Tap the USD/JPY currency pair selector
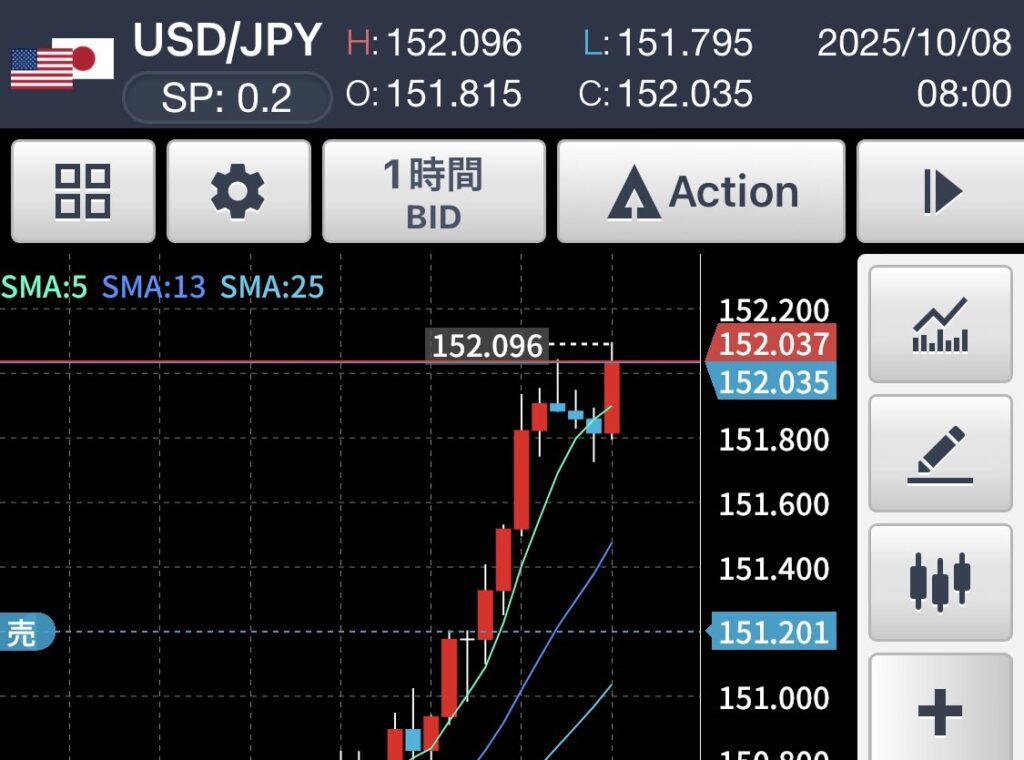 point(227,41)
